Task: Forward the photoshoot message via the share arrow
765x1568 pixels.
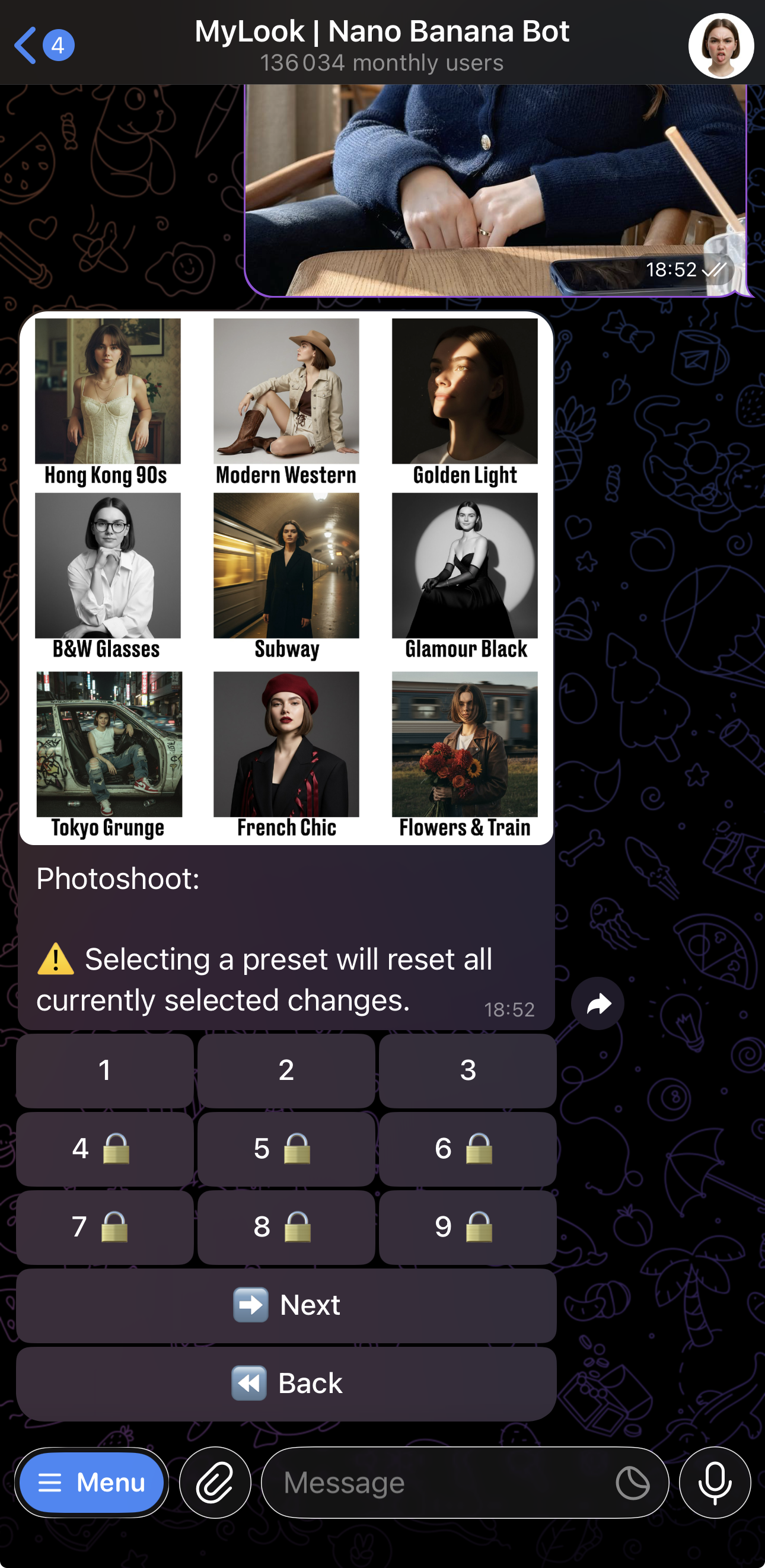Action: pyautogui.click(x=598, y=1005)
